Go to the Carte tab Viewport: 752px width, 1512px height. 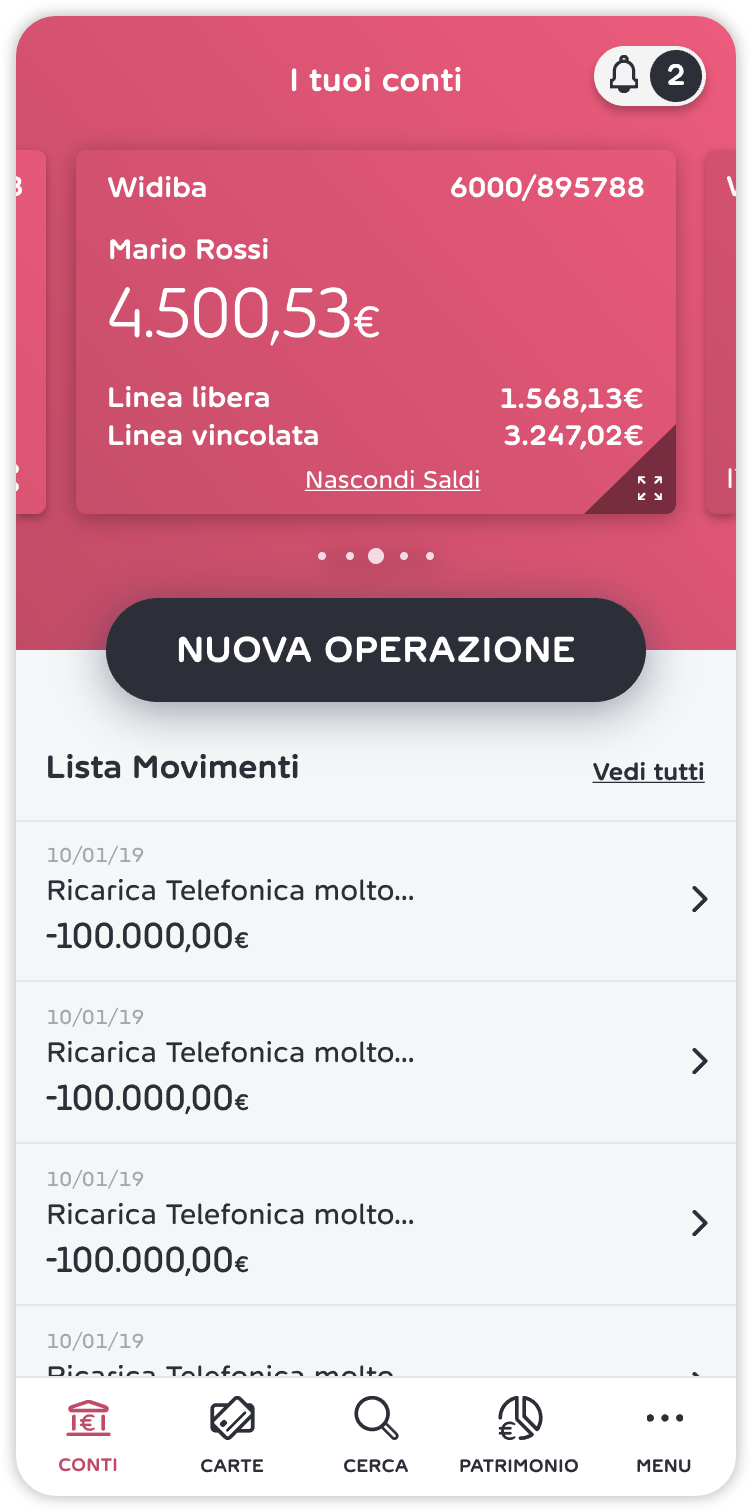pyautogui.click(x=232, y=1436)
